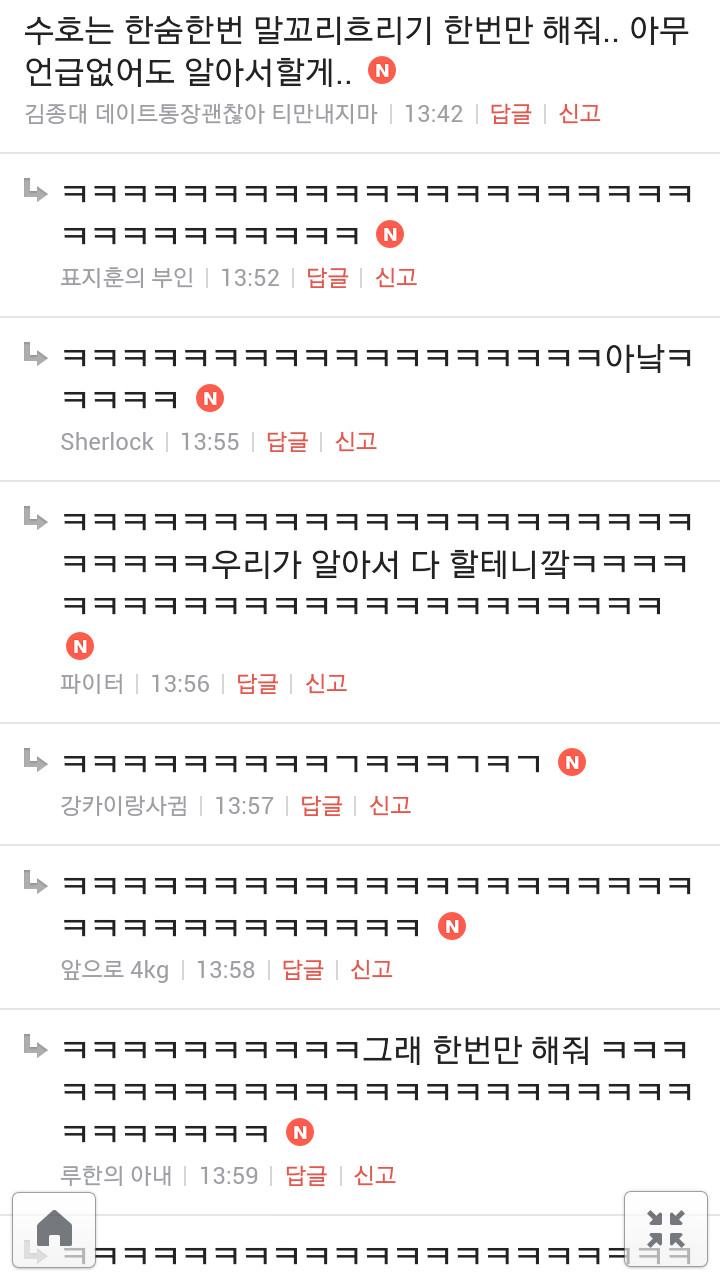
Task: Reply to 루한의 아내's comment
Action: coord(306,1176)
